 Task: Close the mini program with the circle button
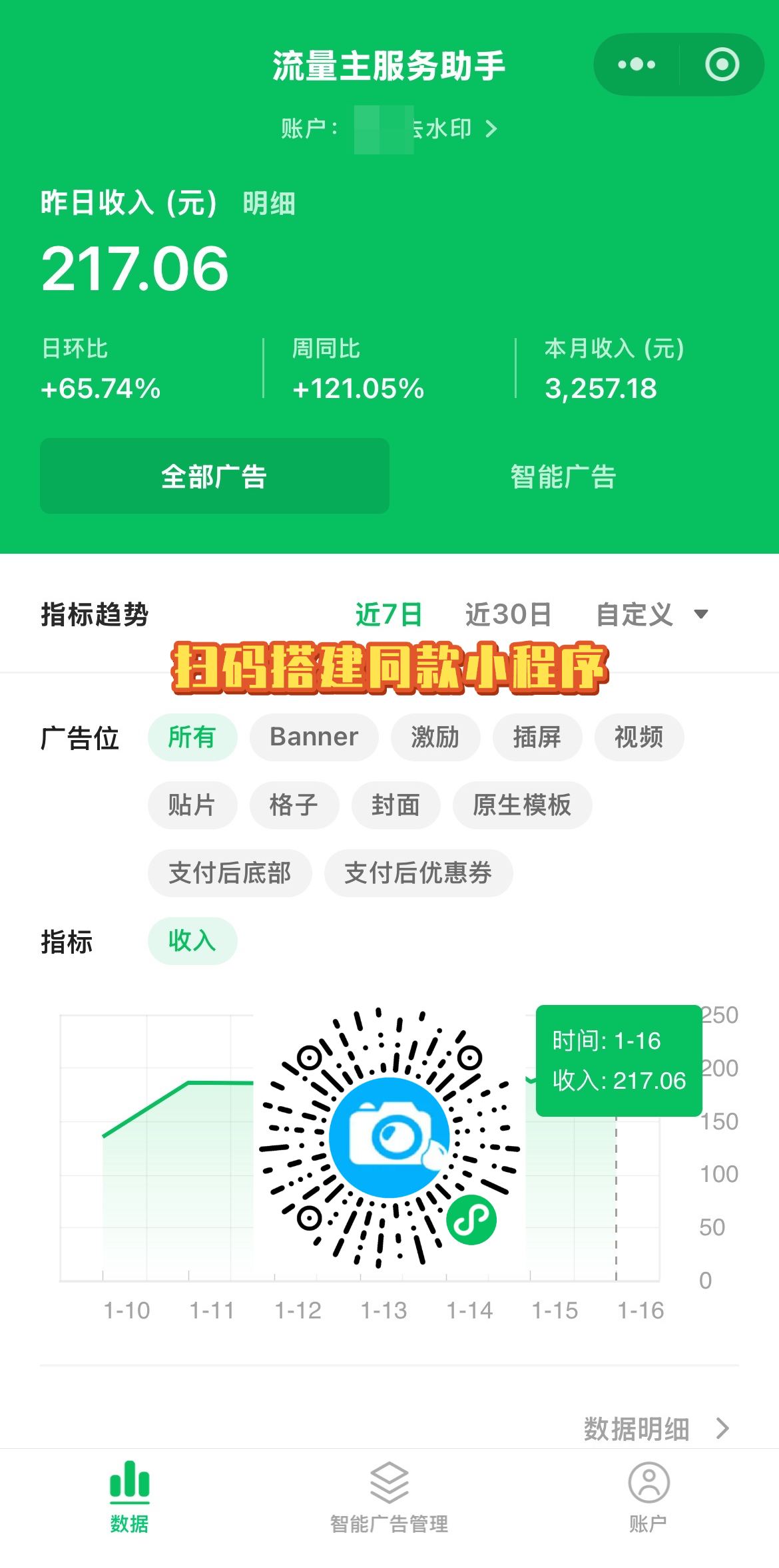coord(722,65)
